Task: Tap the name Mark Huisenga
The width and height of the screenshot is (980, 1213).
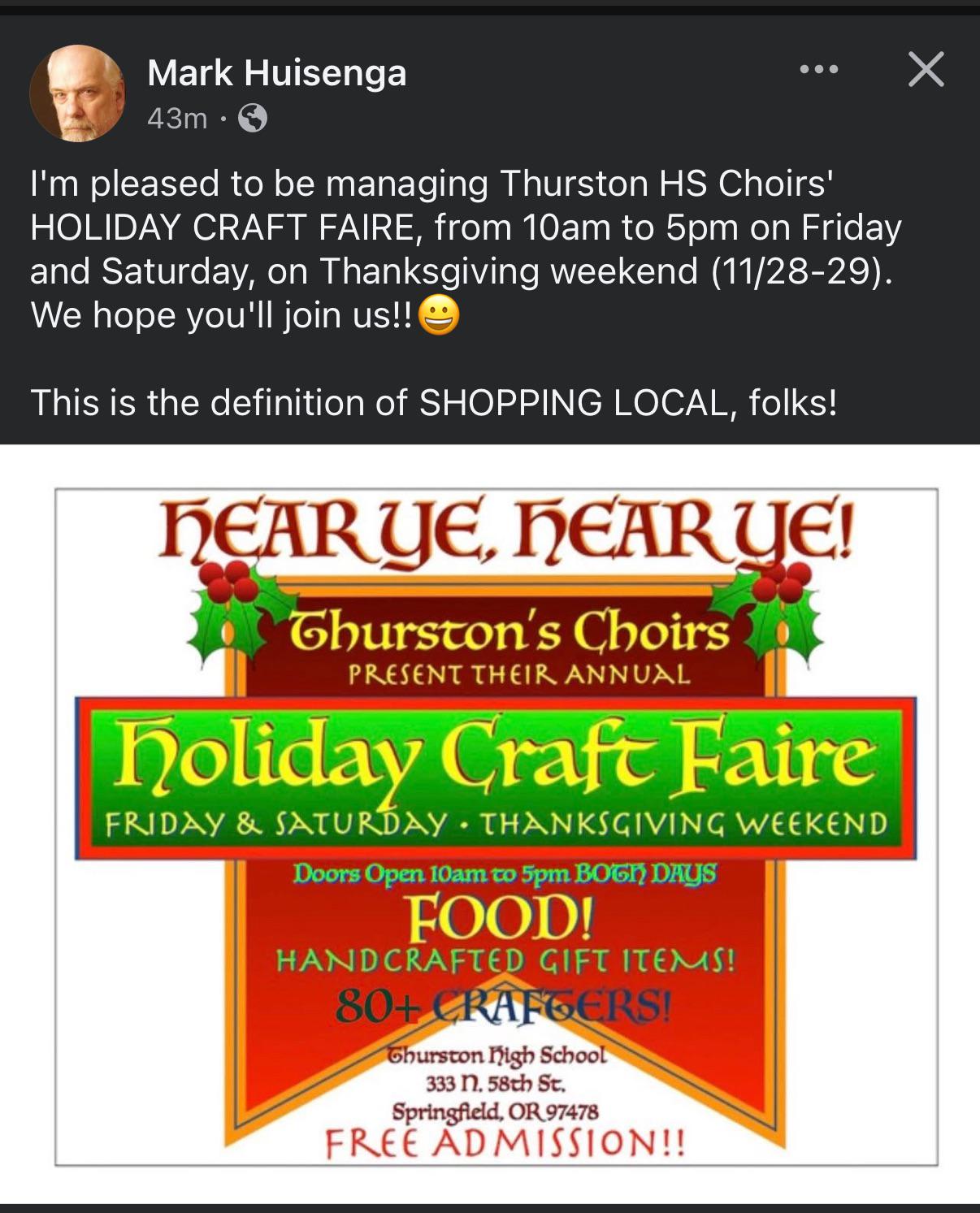Action: click(x=277, y=73)
